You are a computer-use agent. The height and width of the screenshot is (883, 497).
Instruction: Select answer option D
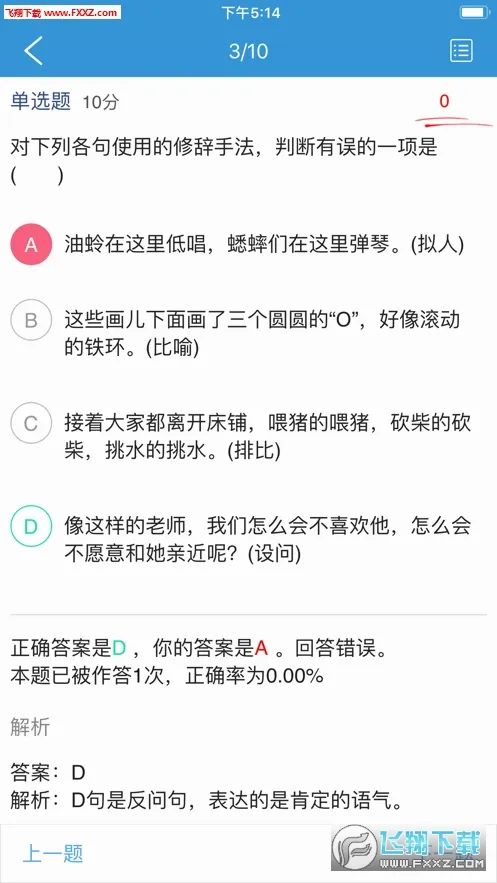pos(32,527)
